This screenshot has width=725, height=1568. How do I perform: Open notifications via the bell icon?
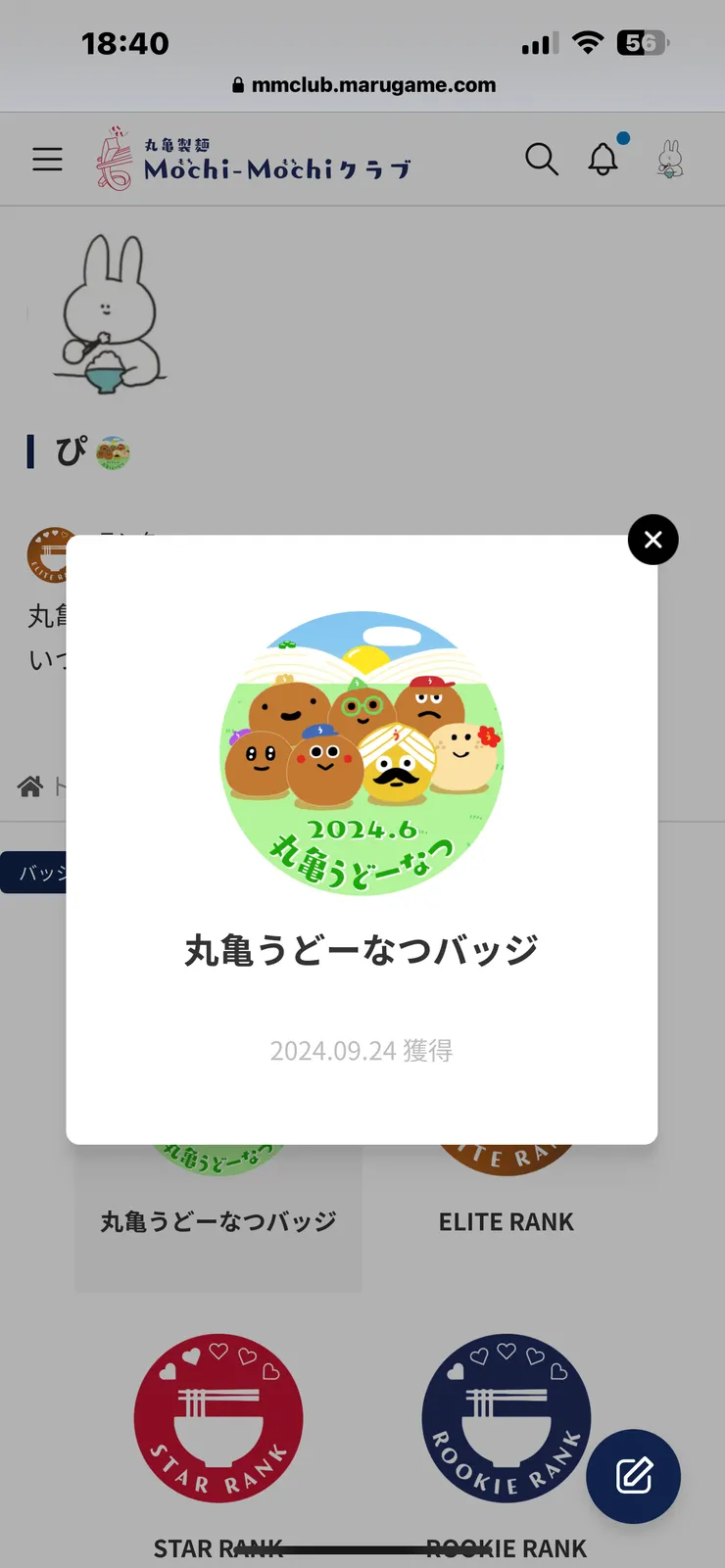coord(604,159)
